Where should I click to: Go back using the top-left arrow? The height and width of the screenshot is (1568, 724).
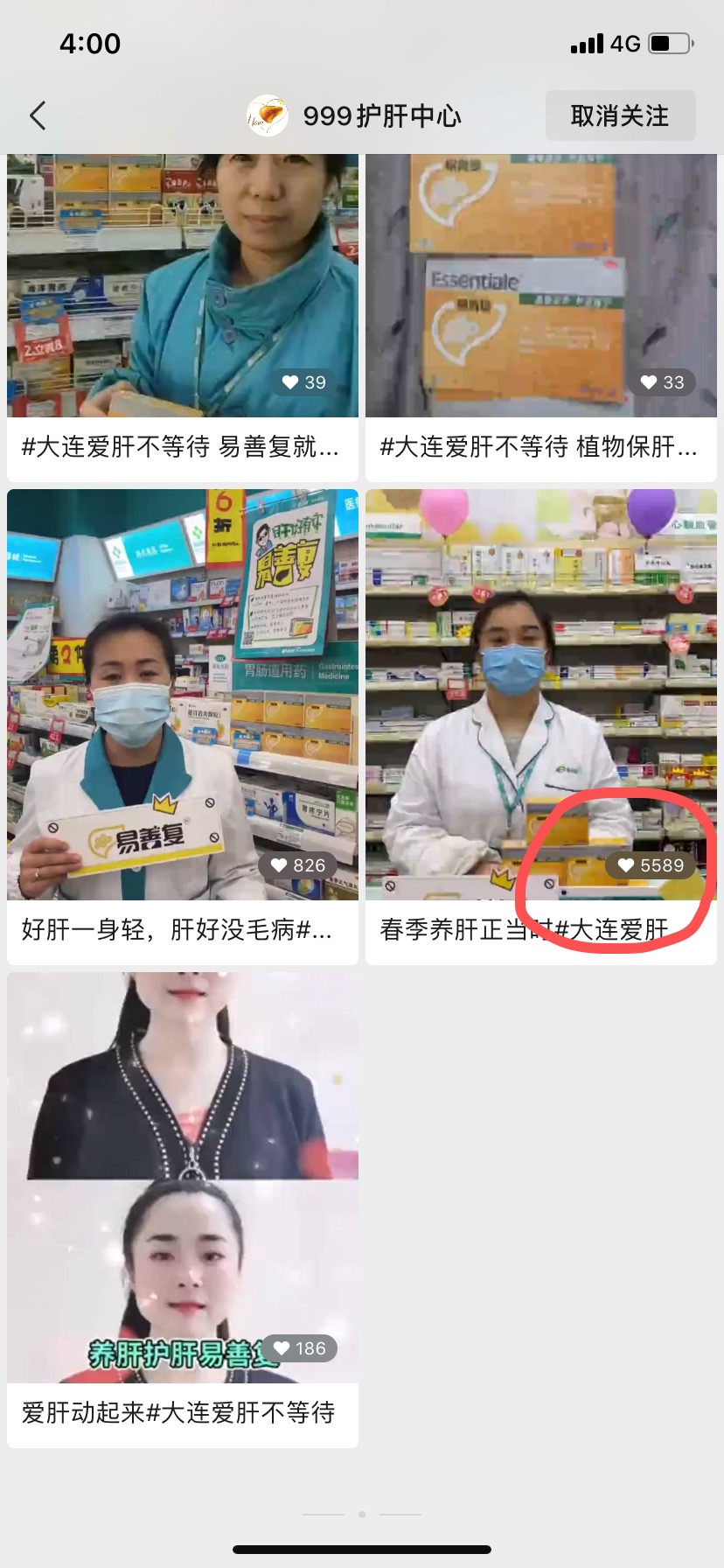point(38,115)
